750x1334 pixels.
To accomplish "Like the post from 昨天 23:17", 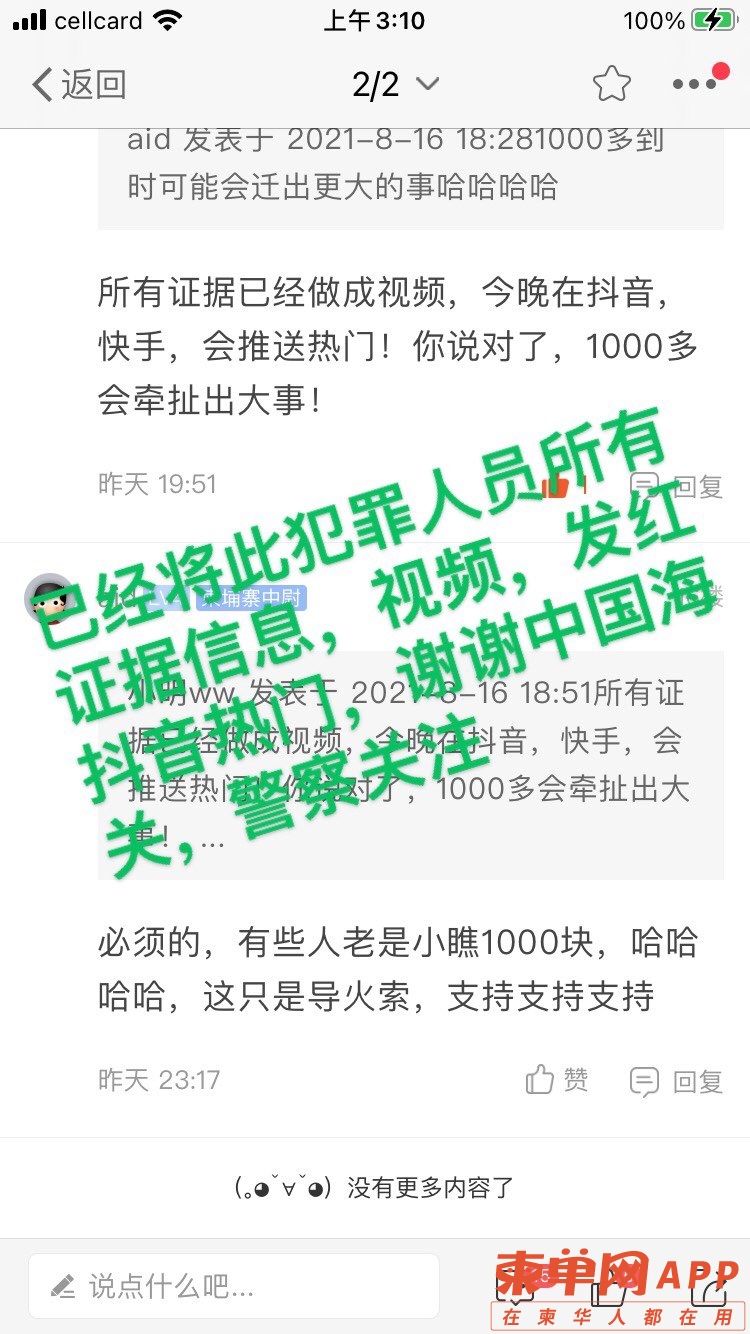I will pos(557,1080).
